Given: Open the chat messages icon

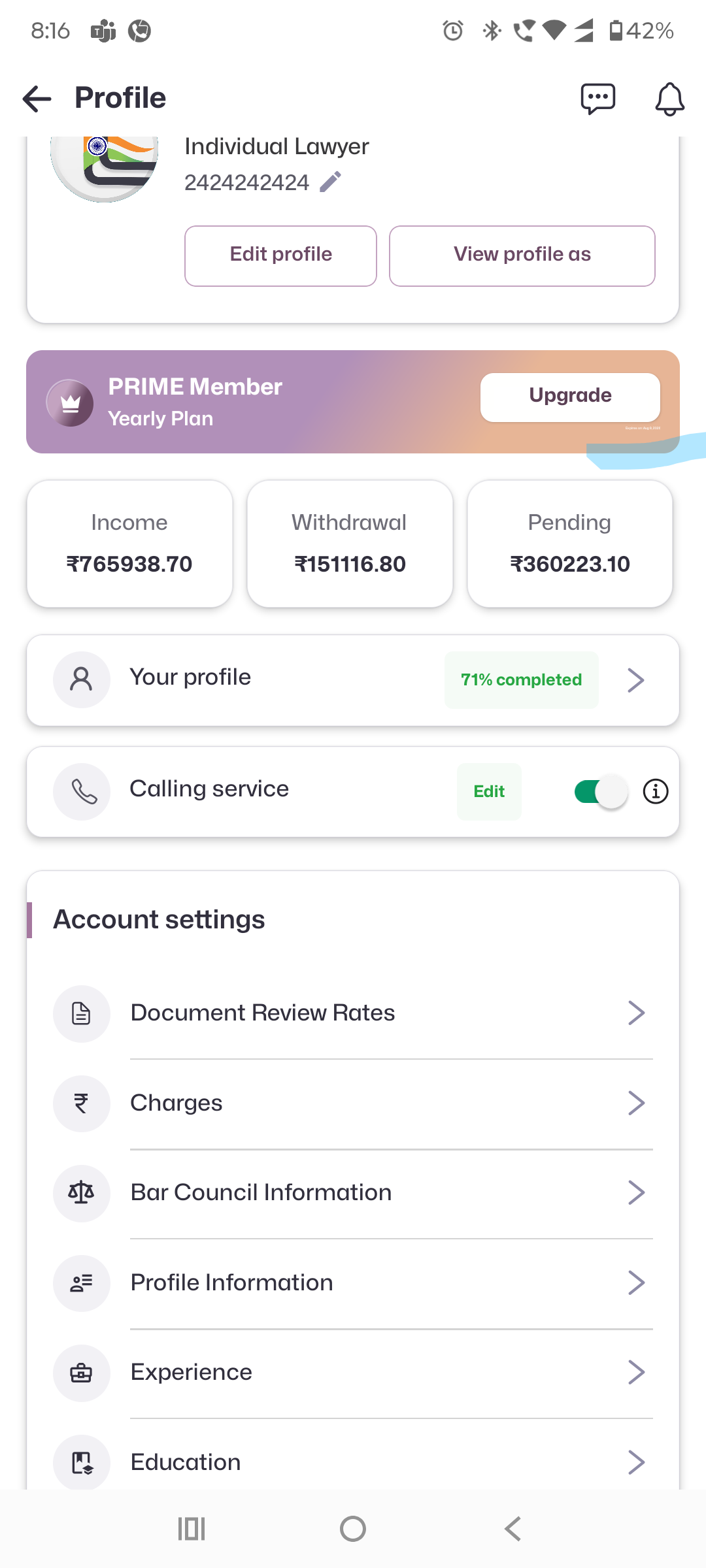Looking at the screenshot, I should [597, 99].
